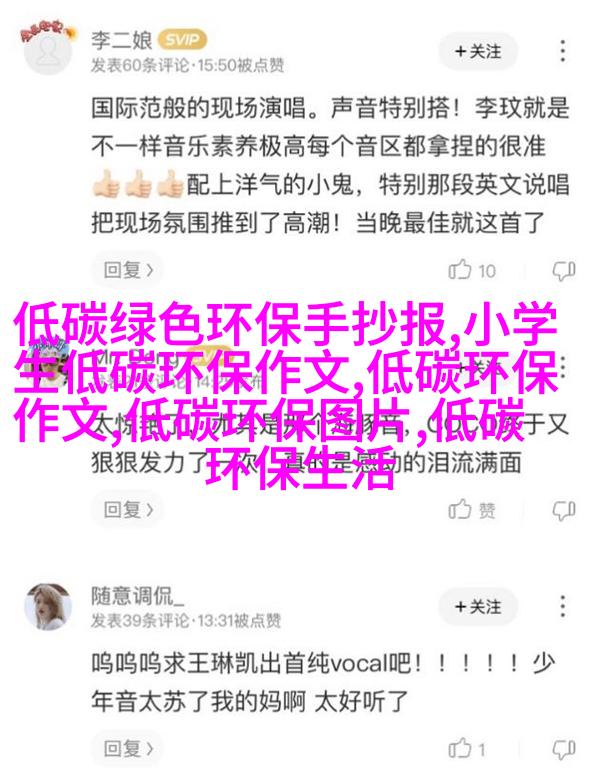Tap 赞 on the 泪流满面 comment
The width and height of the screenshot is (600, 780).
coord(473,509)
